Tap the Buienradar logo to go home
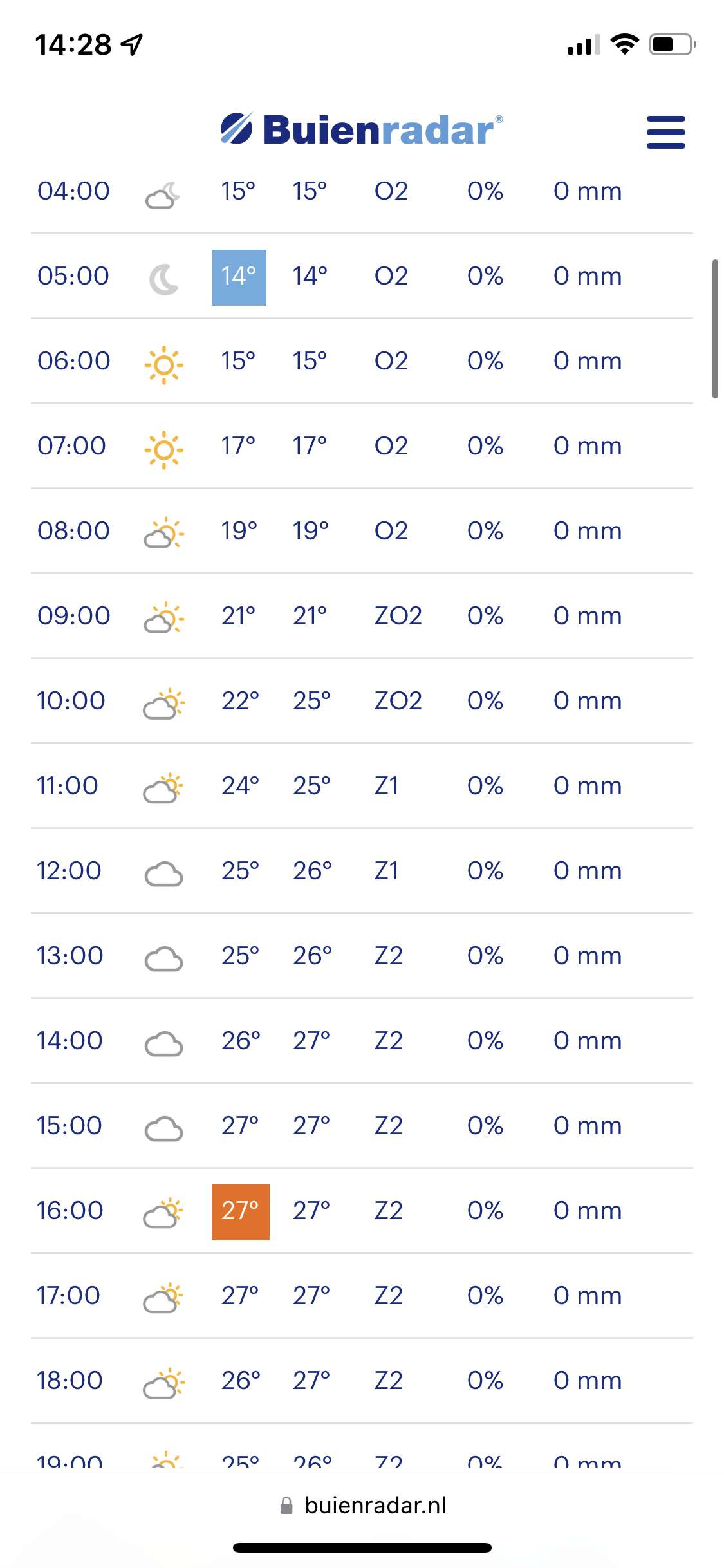The image size is (724, 1568). [x=362, y=129]
